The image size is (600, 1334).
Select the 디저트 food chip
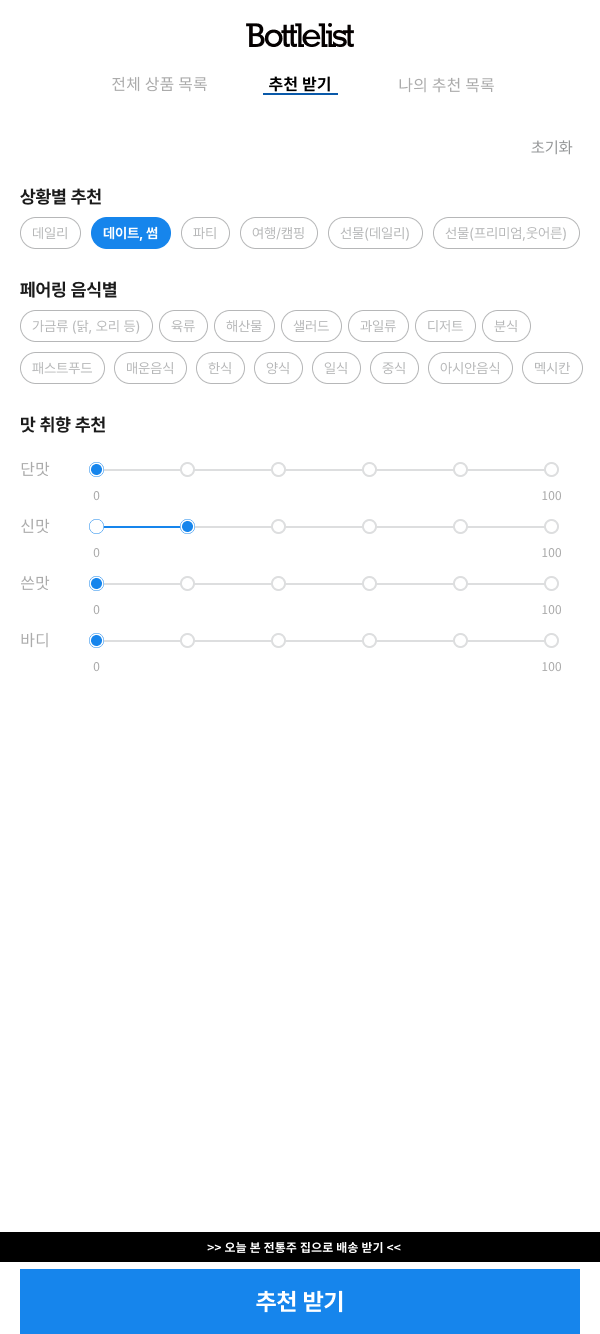point(445,326)
